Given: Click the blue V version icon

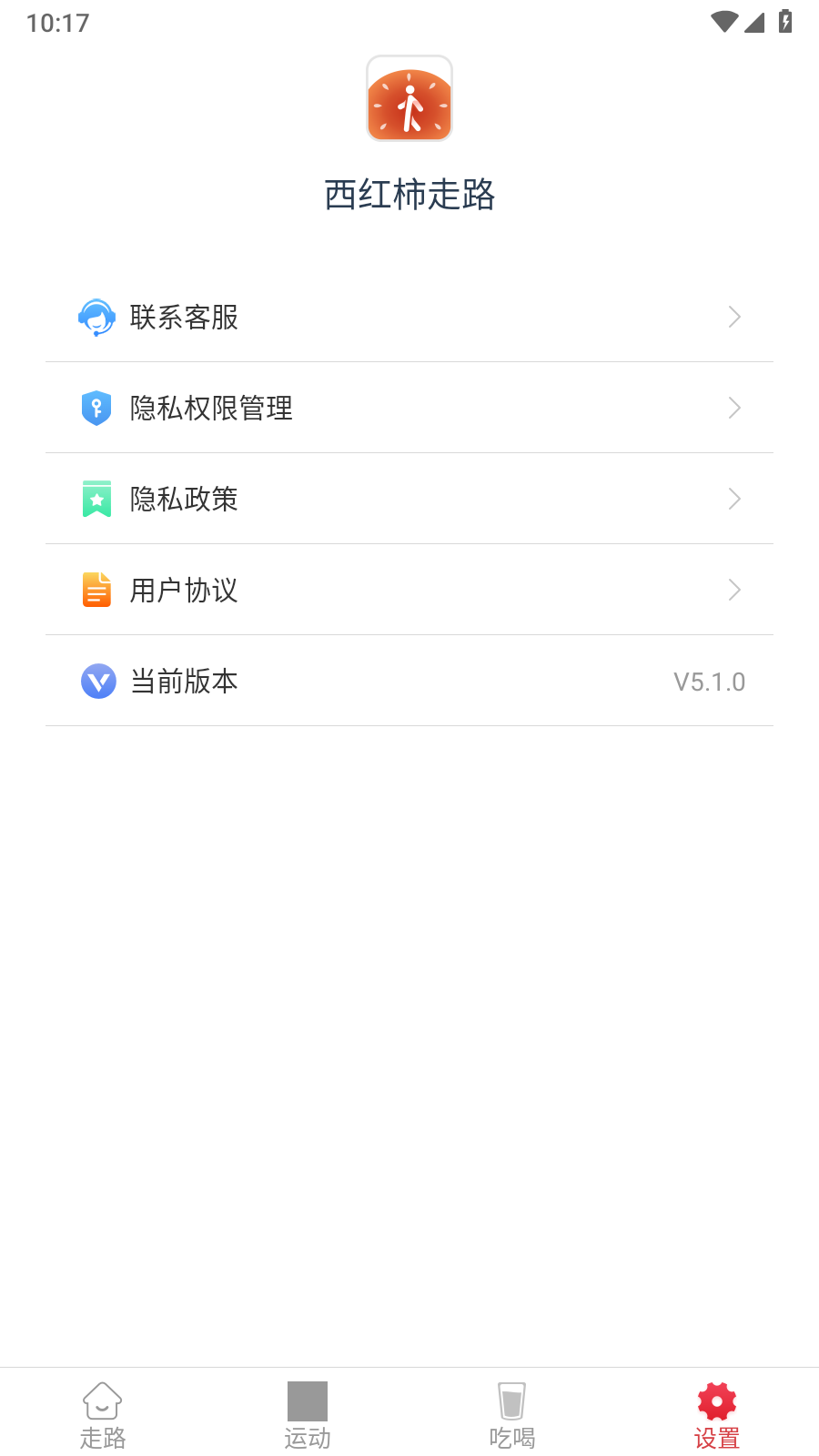Looking at the screenshot, I should pos(97,681).
